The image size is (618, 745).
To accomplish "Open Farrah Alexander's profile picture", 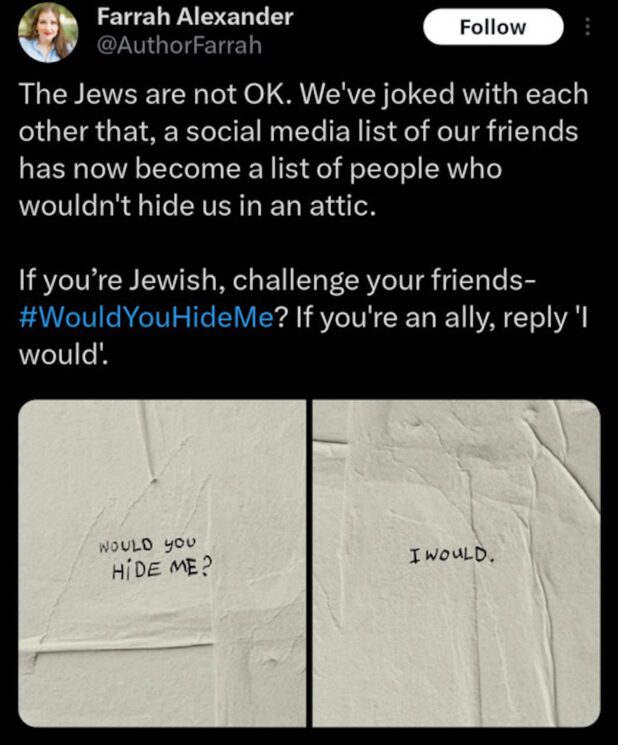I will pos(47,31).
